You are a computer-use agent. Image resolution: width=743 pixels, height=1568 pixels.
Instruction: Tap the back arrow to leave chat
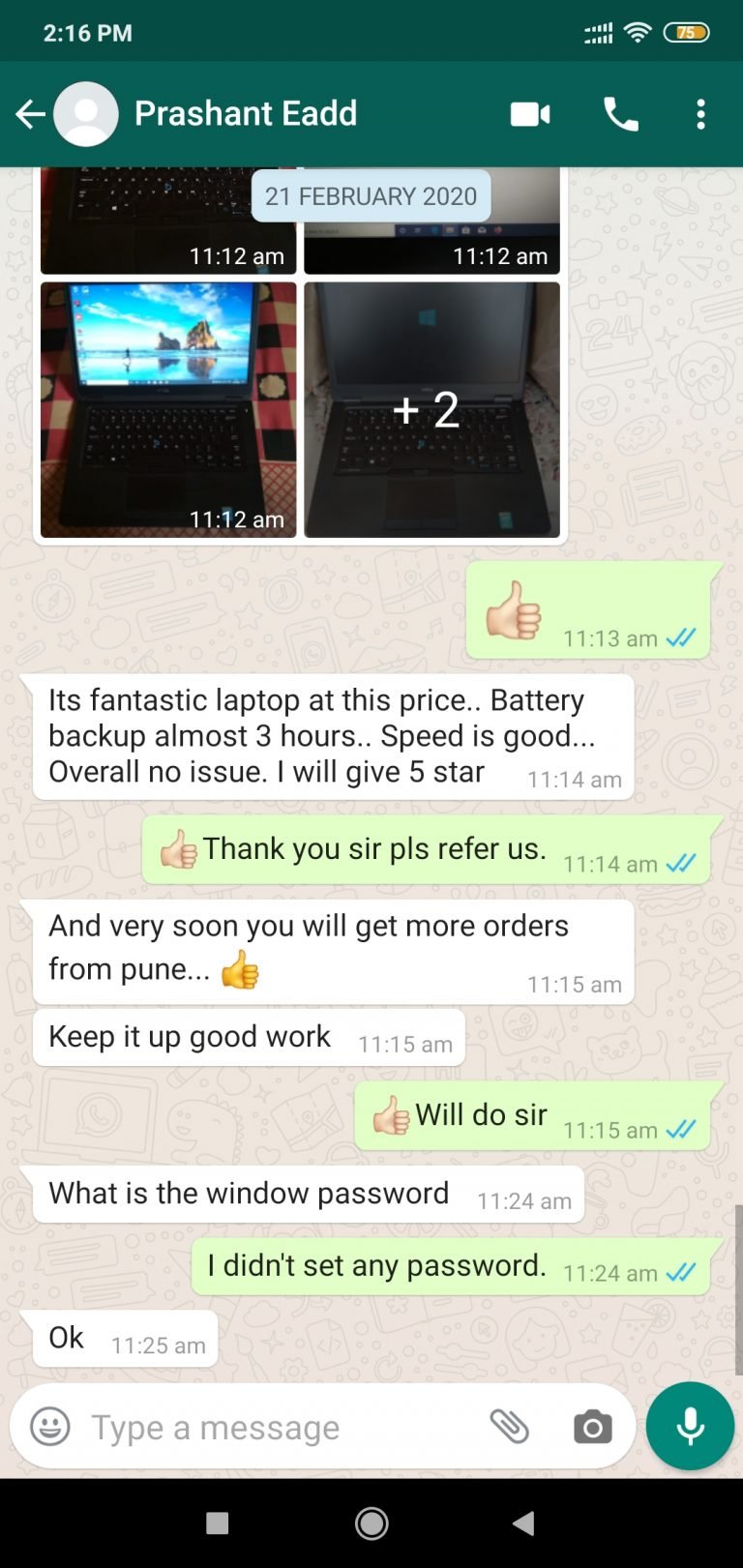[29, 113]
